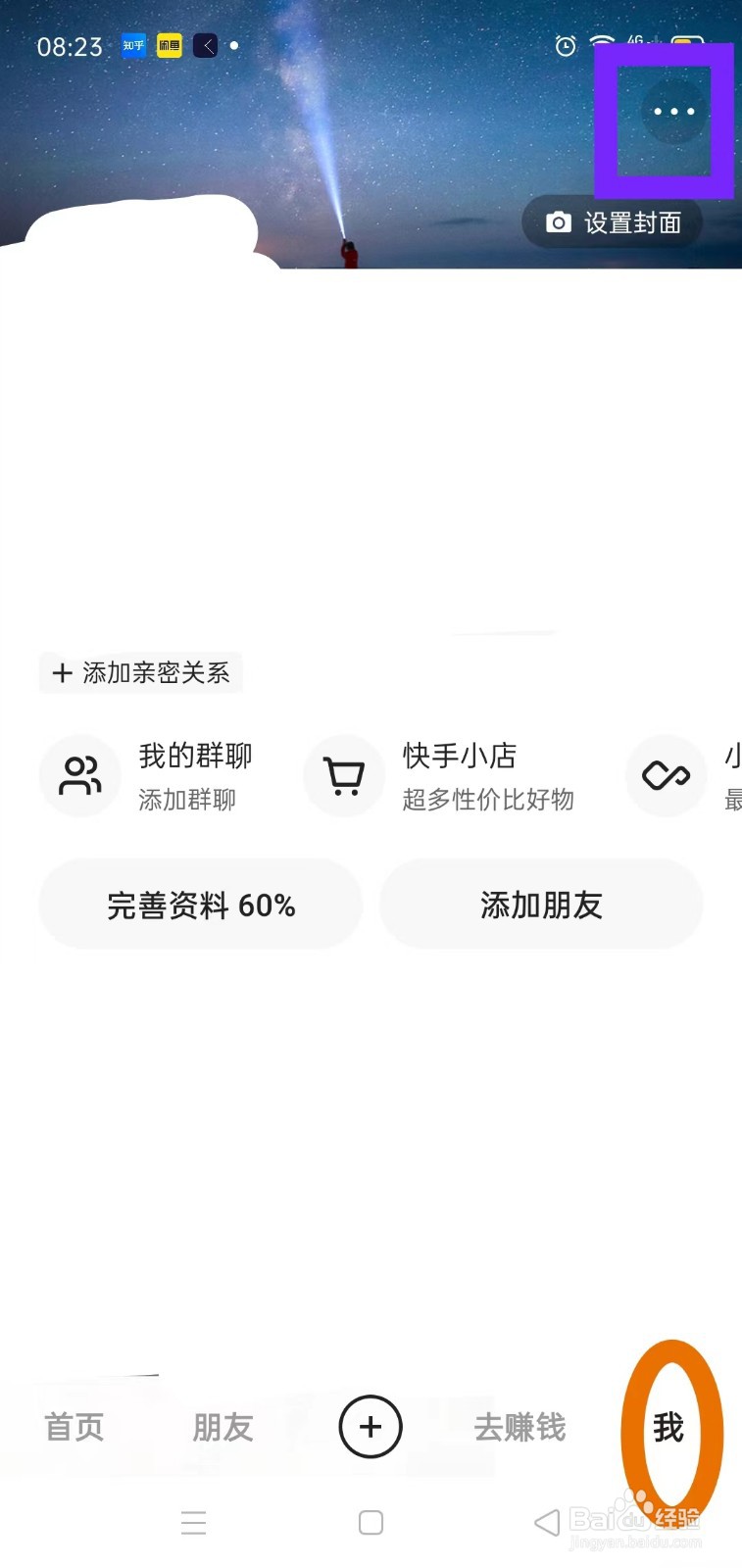Tap the camera icon beside 设置封面
Viewport: 742px width, 1568px height.
coord(558,222)
